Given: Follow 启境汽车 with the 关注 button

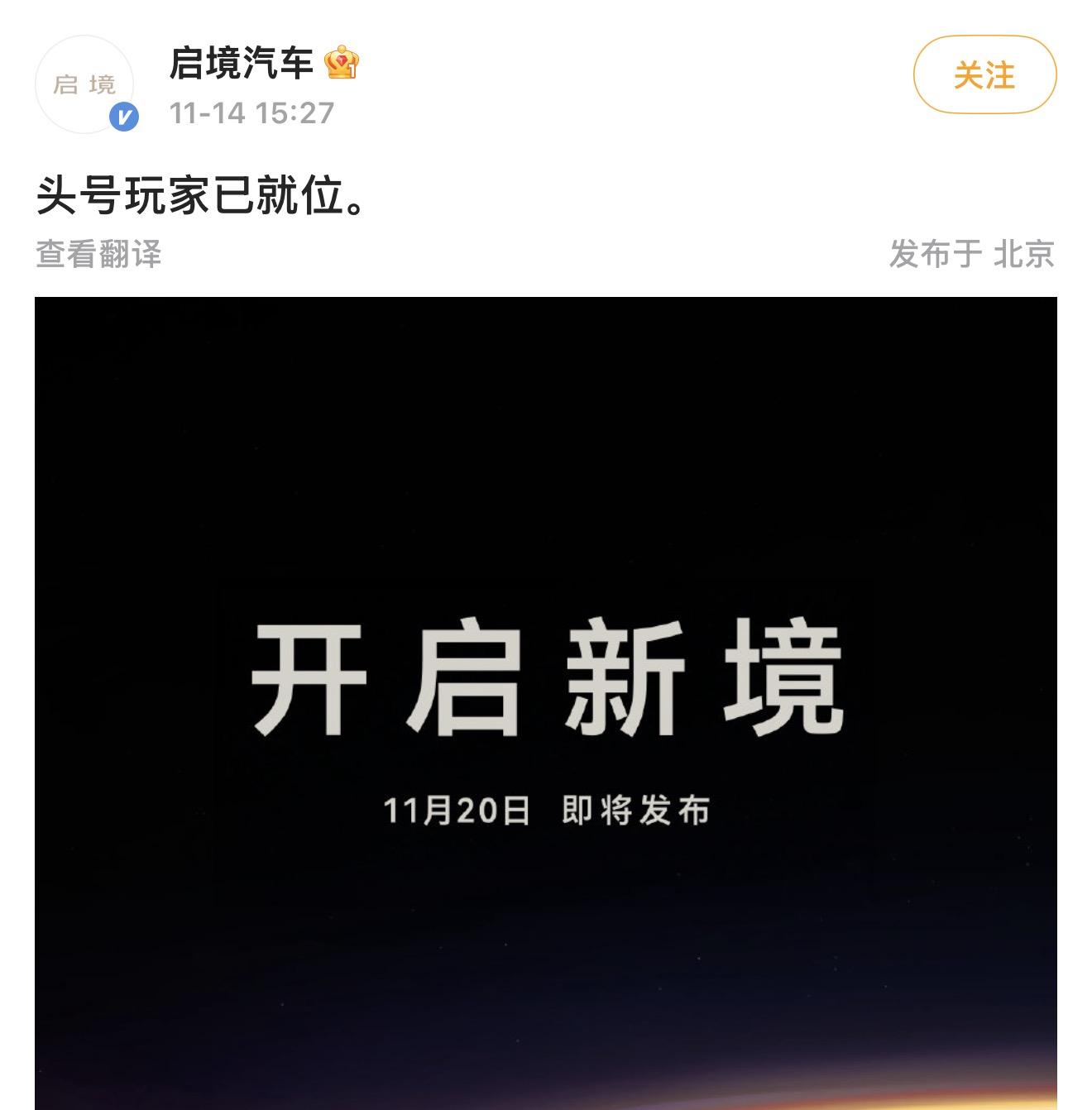Looking at the screenshot, I should tap(984, 75).
